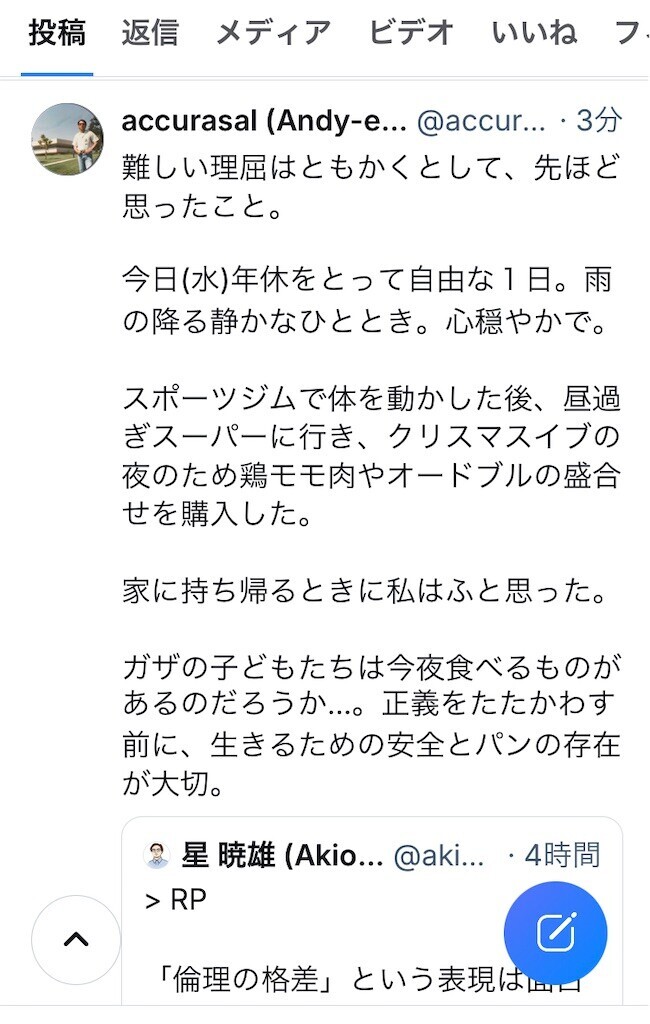Open accurasal's profile avatar
Image resolution: width=650 pixels, height=1024 pixels.
tap(67, 138)
